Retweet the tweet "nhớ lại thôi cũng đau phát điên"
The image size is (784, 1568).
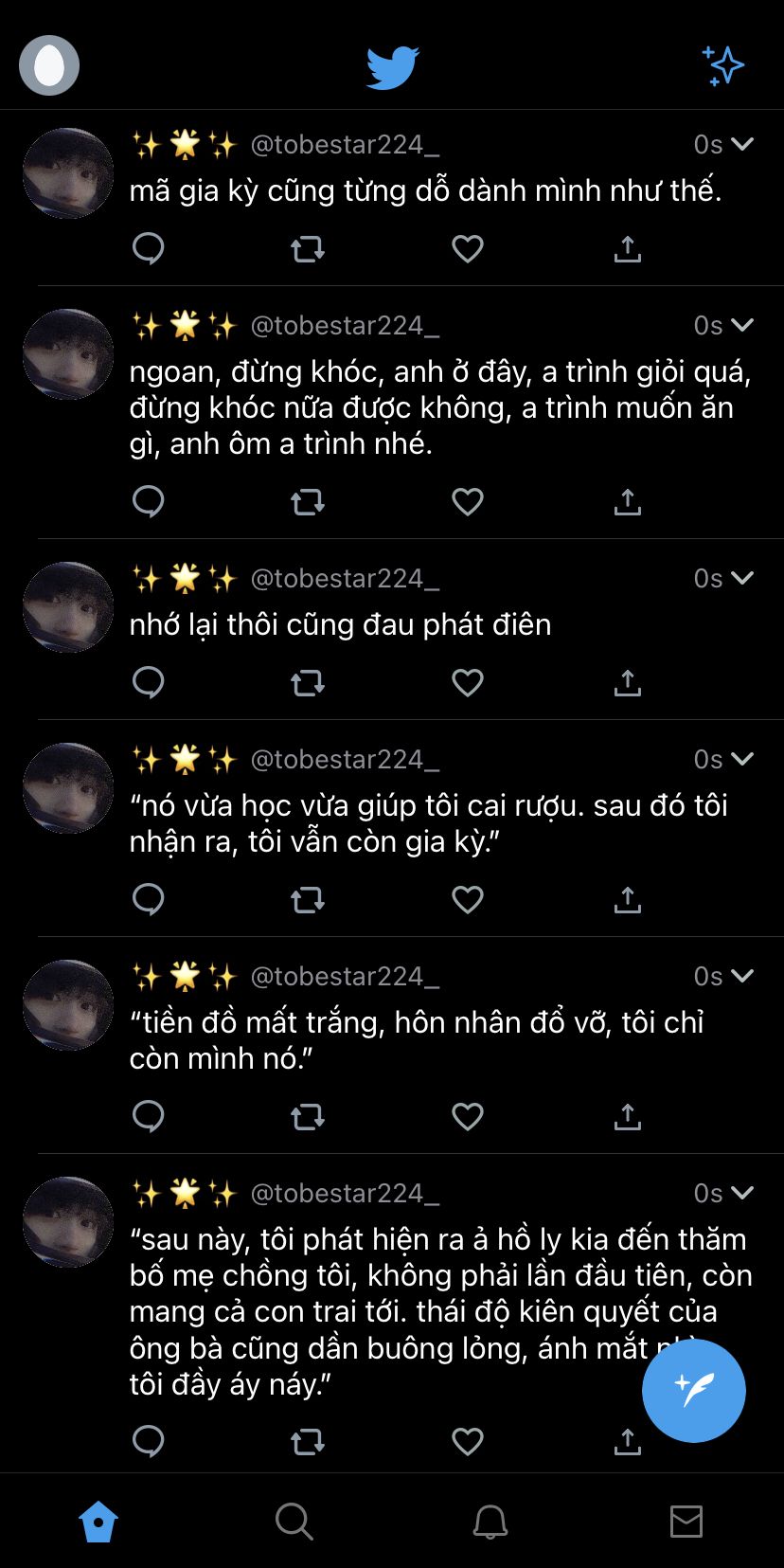308,683
